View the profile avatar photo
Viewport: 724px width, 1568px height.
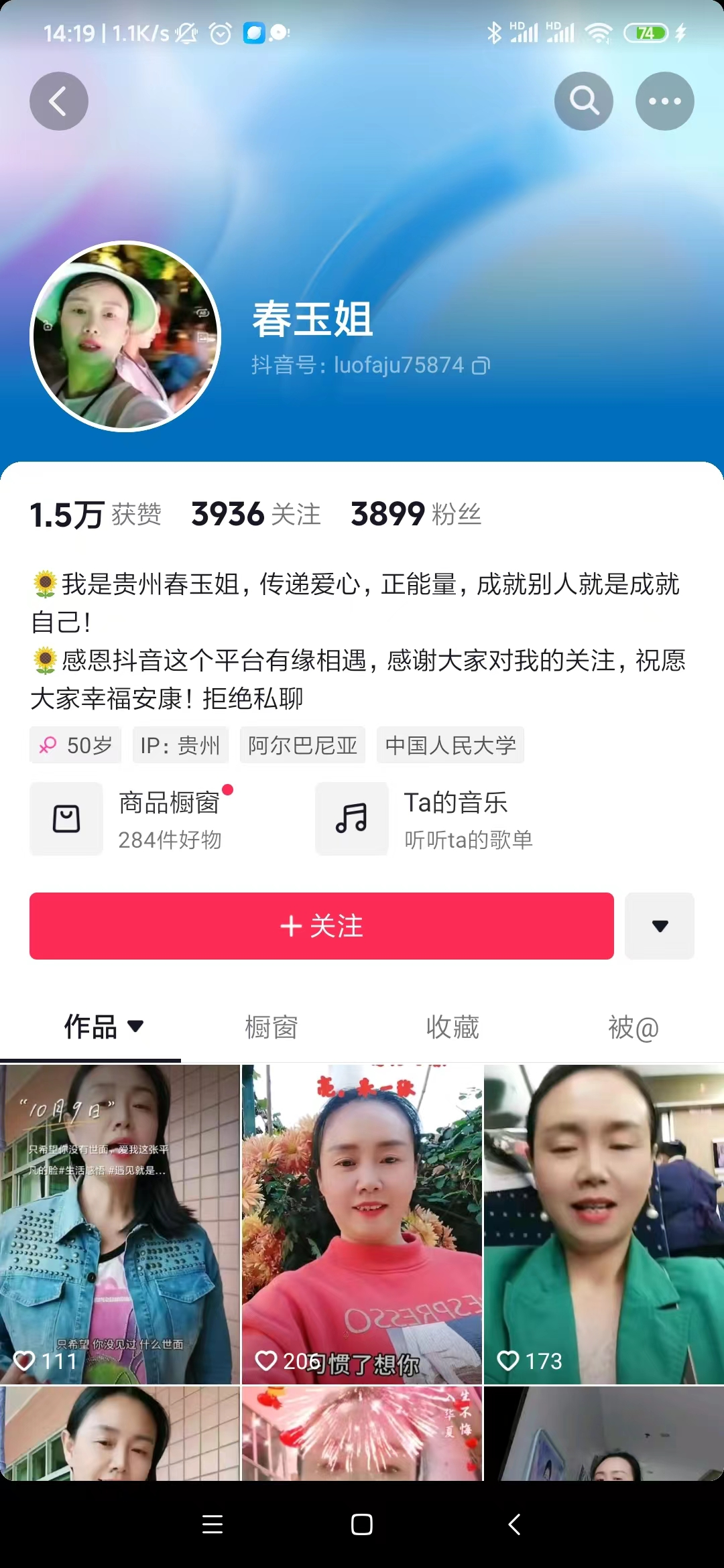tap(125, 336)
